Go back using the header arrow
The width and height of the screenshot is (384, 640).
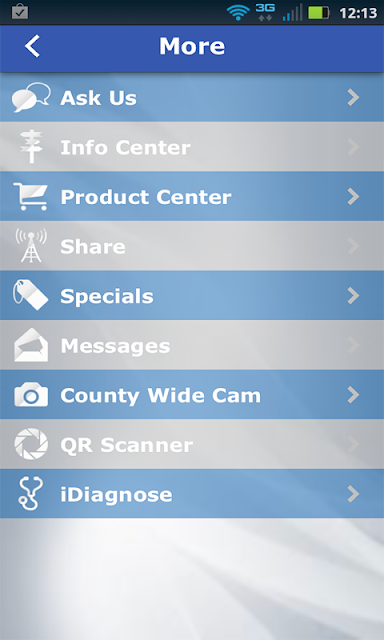pyautogui.click(x=32, y=46)
